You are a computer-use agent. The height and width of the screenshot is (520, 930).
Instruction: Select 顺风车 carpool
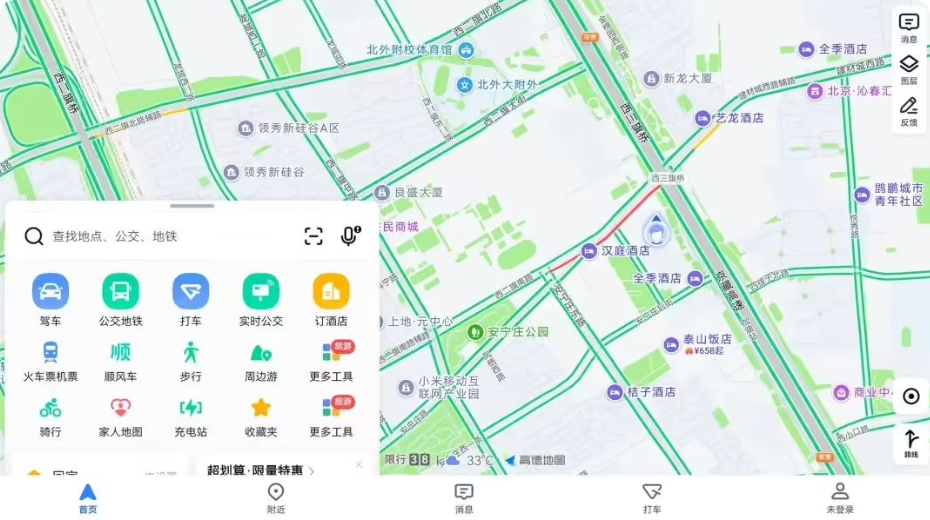click(x=120, y=361)
